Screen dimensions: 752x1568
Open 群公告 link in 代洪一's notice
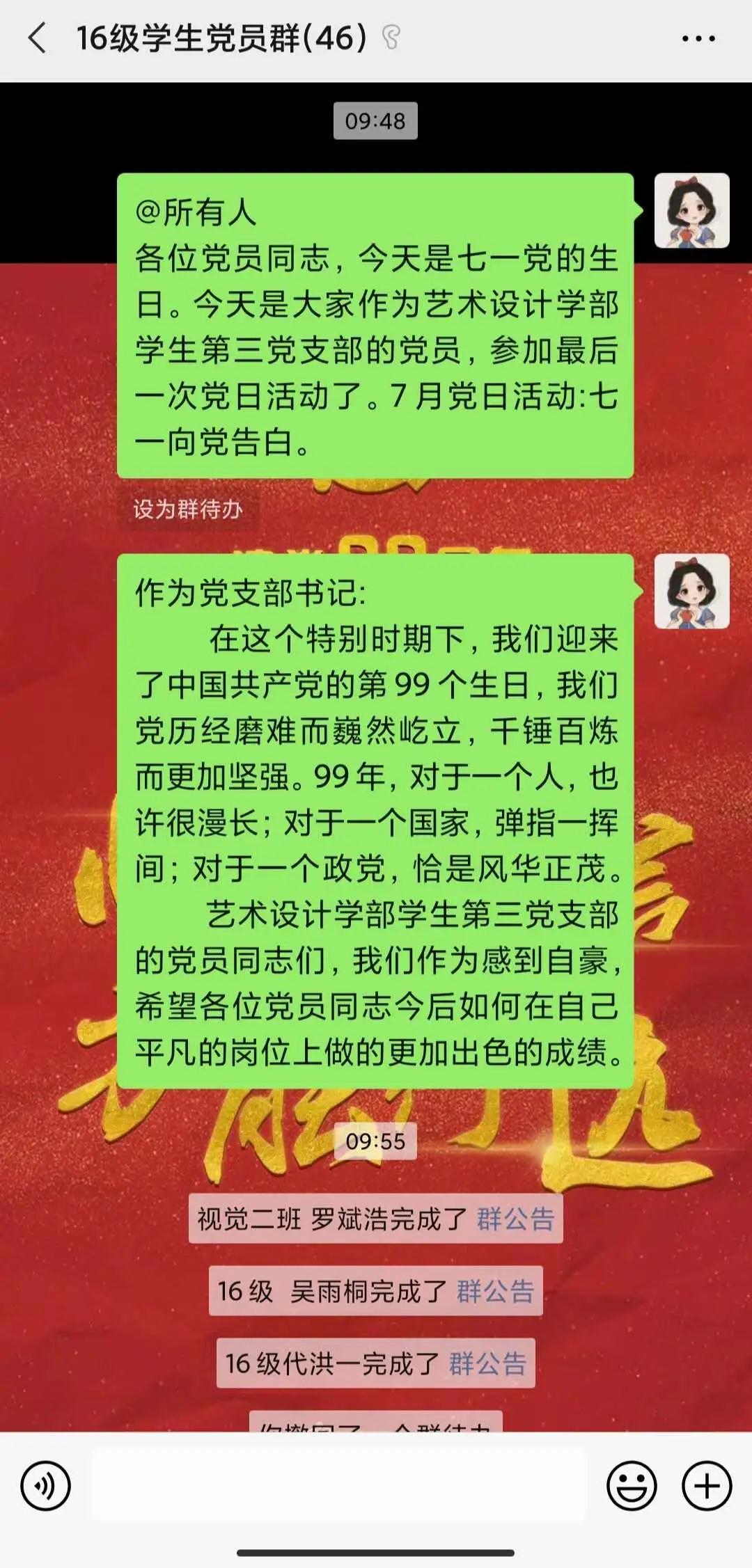coord(487,1363)
